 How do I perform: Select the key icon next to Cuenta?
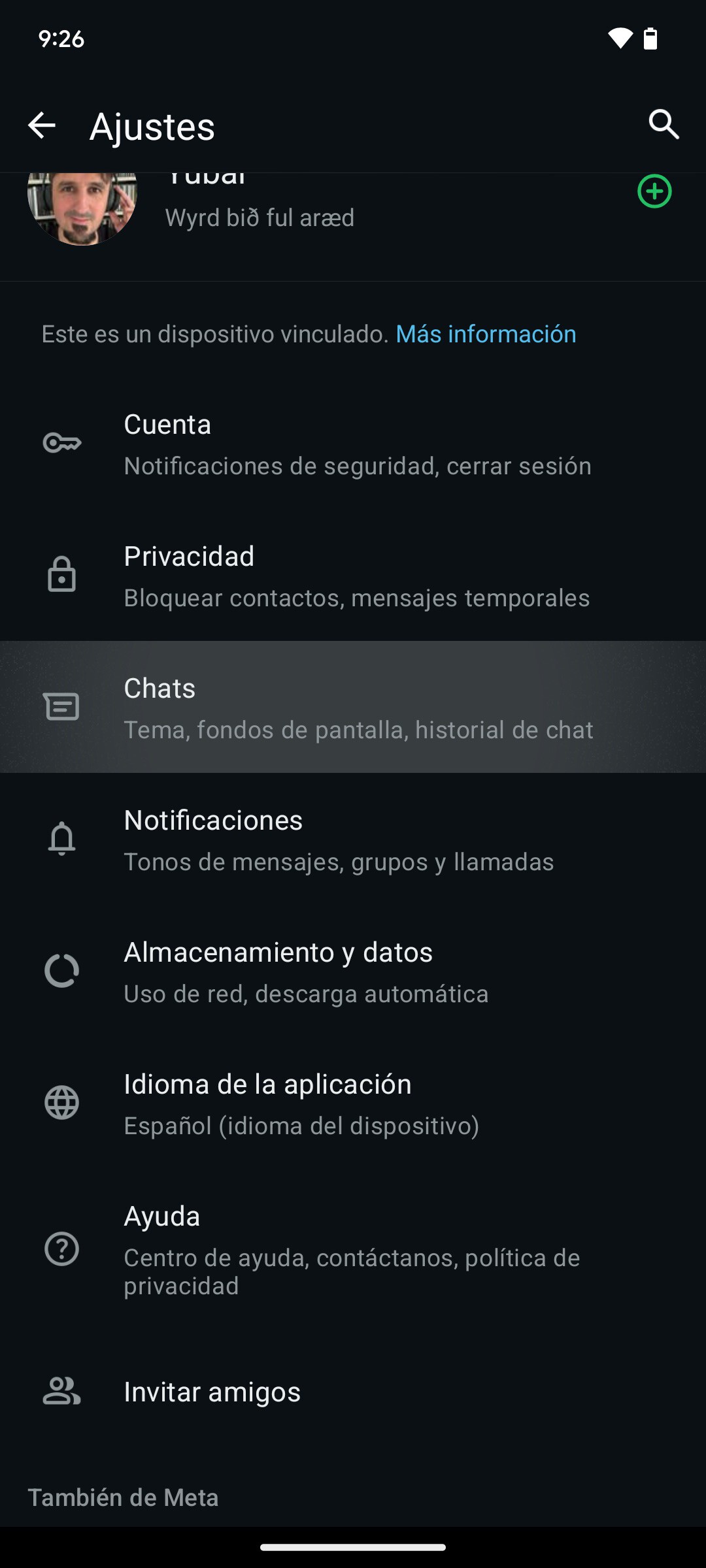click(62, 442)
